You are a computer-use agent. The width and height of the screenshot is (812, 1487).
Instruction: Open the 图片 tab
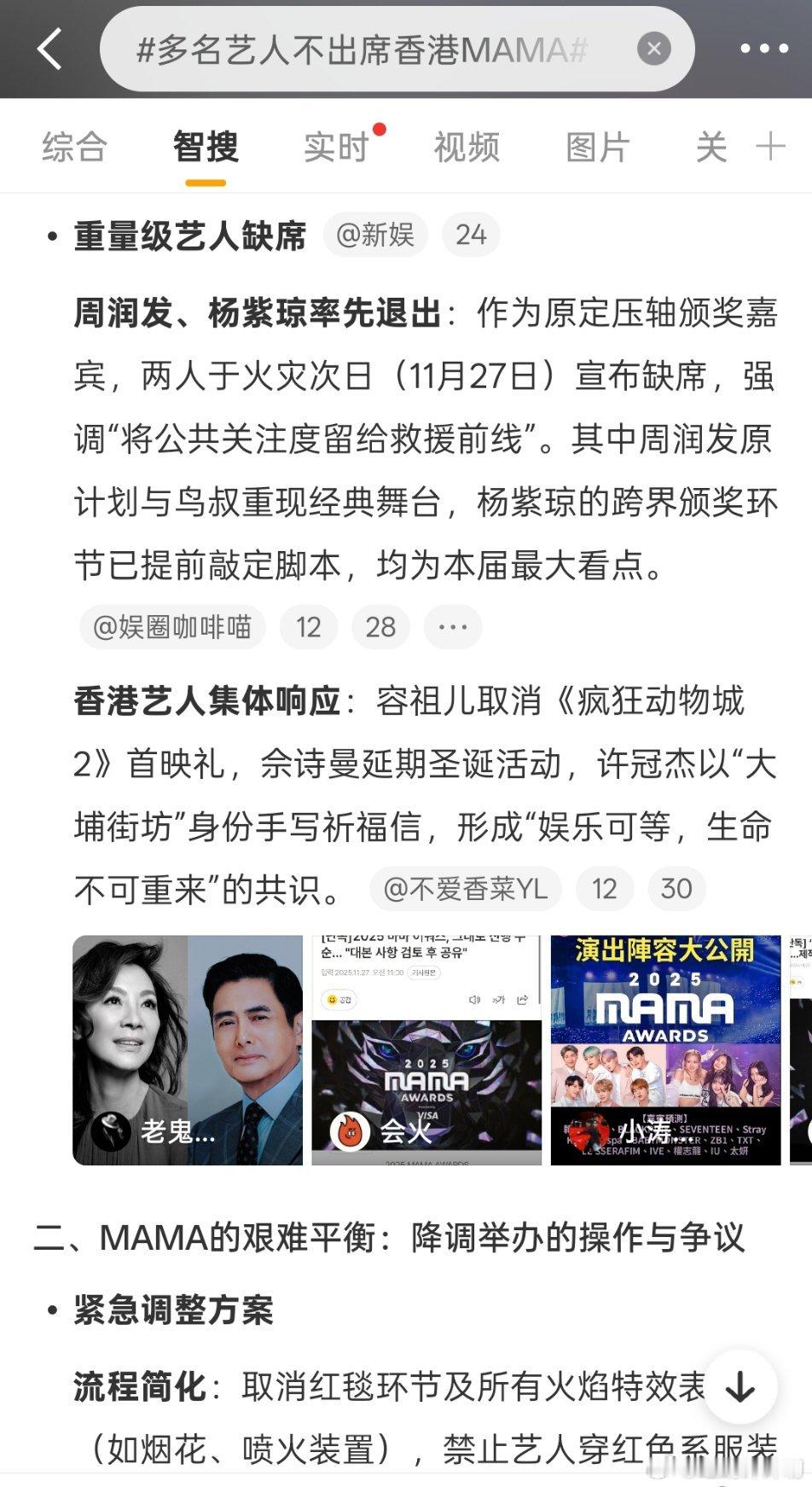[x=595, y=146]
